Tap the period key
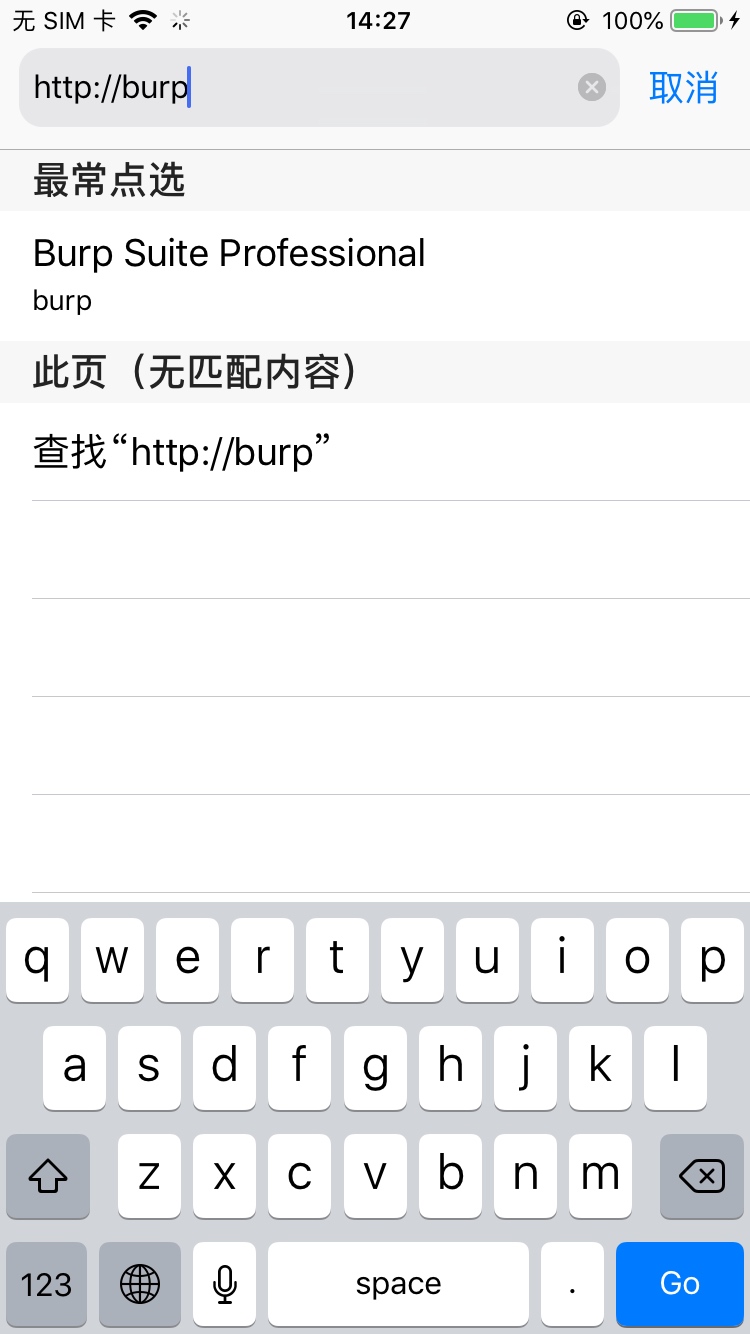 click(572, 1283)
